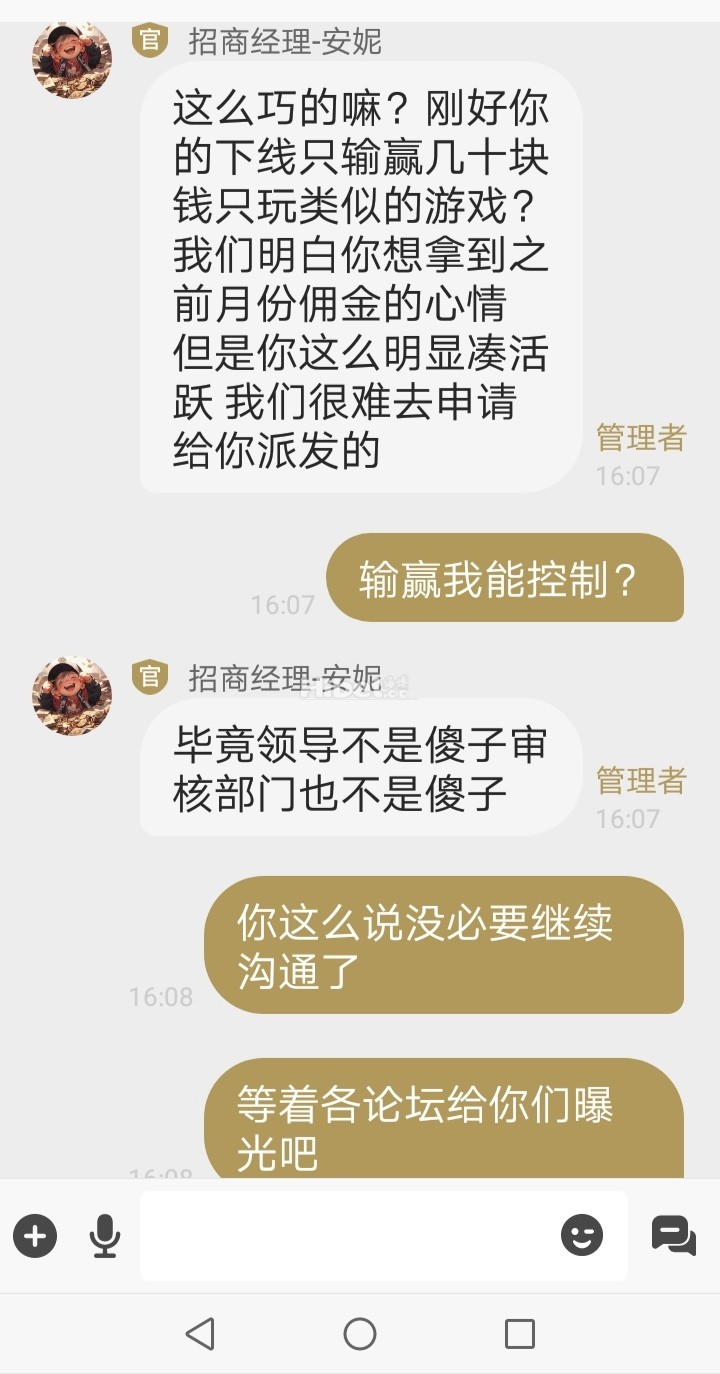Image resolution: width=720 pixels, height=1374 pixels.
Task: Open the quick replies chat icon
Action: click(x=673, y=1236)
